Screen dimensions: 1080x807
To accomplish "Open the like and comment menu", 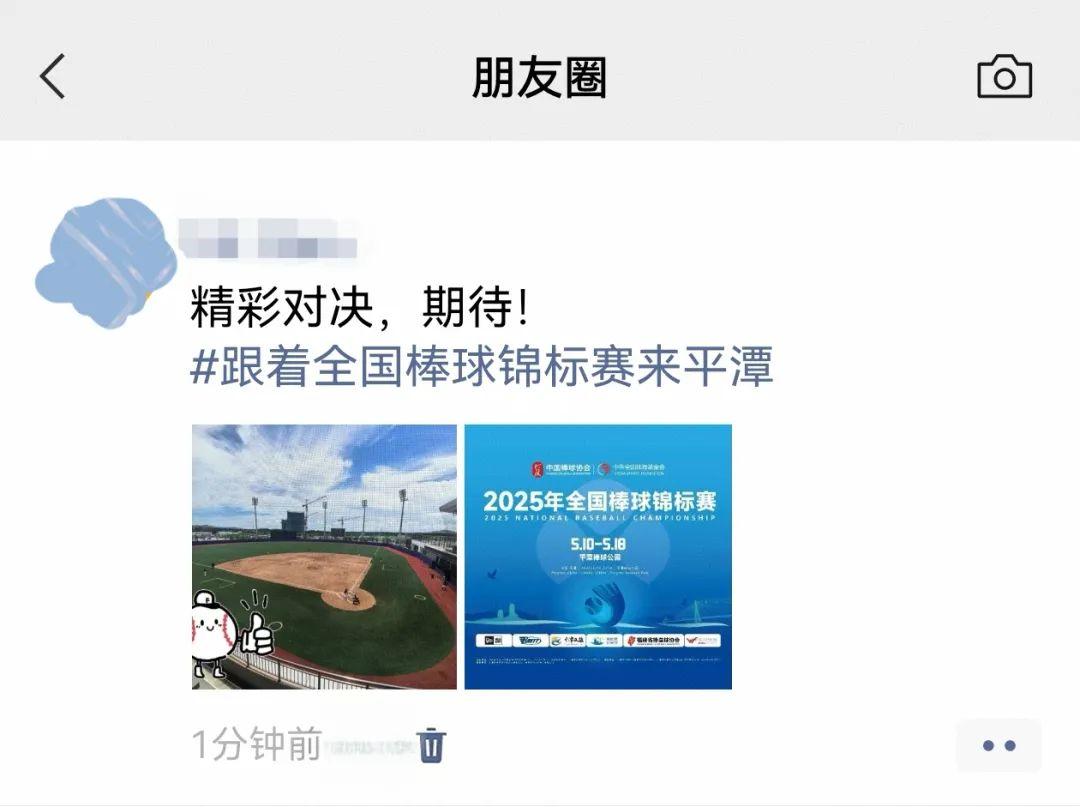I will tap(998, 745).
